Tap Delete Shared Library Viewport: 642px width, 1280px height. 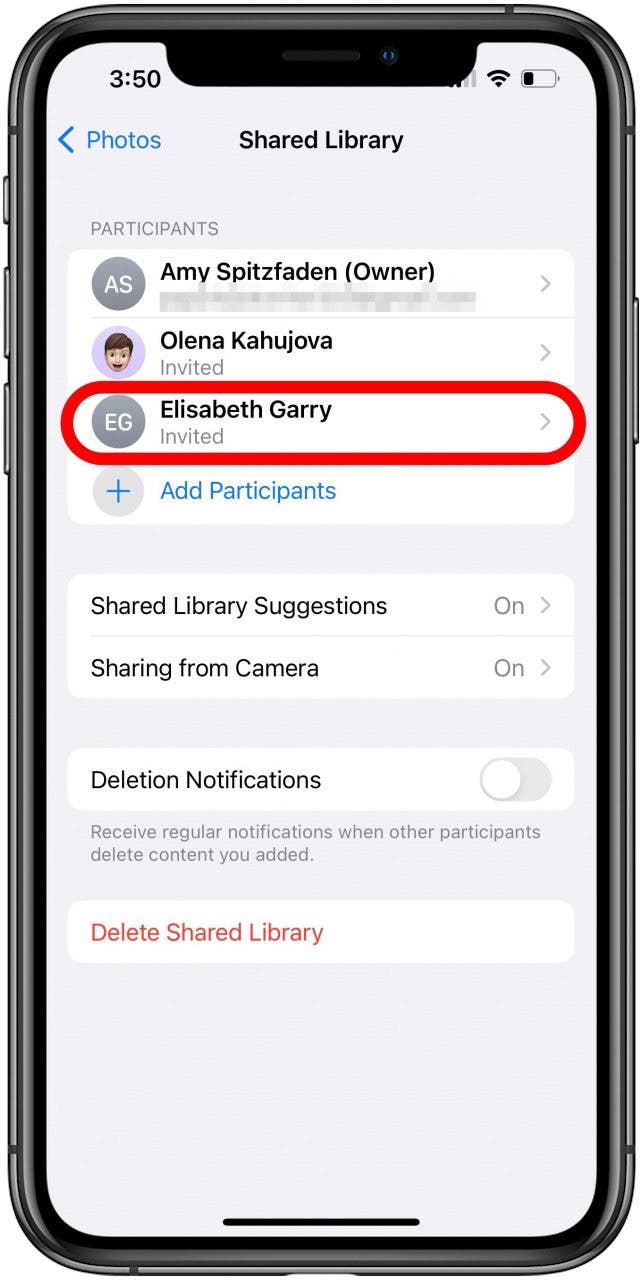(x=207, y=933)
